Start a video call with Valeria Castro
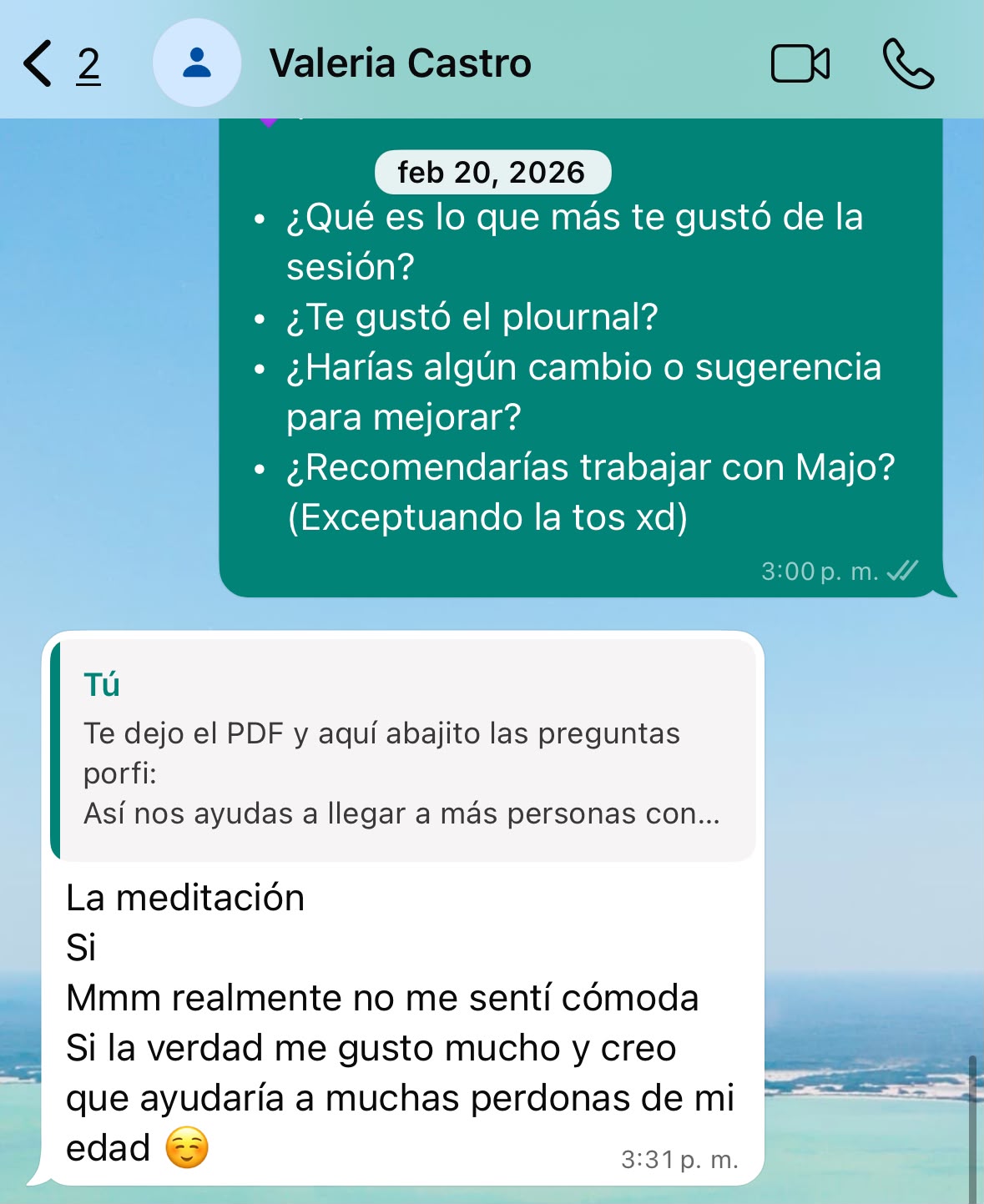984x1204 pixels. [x=800, y=63]
